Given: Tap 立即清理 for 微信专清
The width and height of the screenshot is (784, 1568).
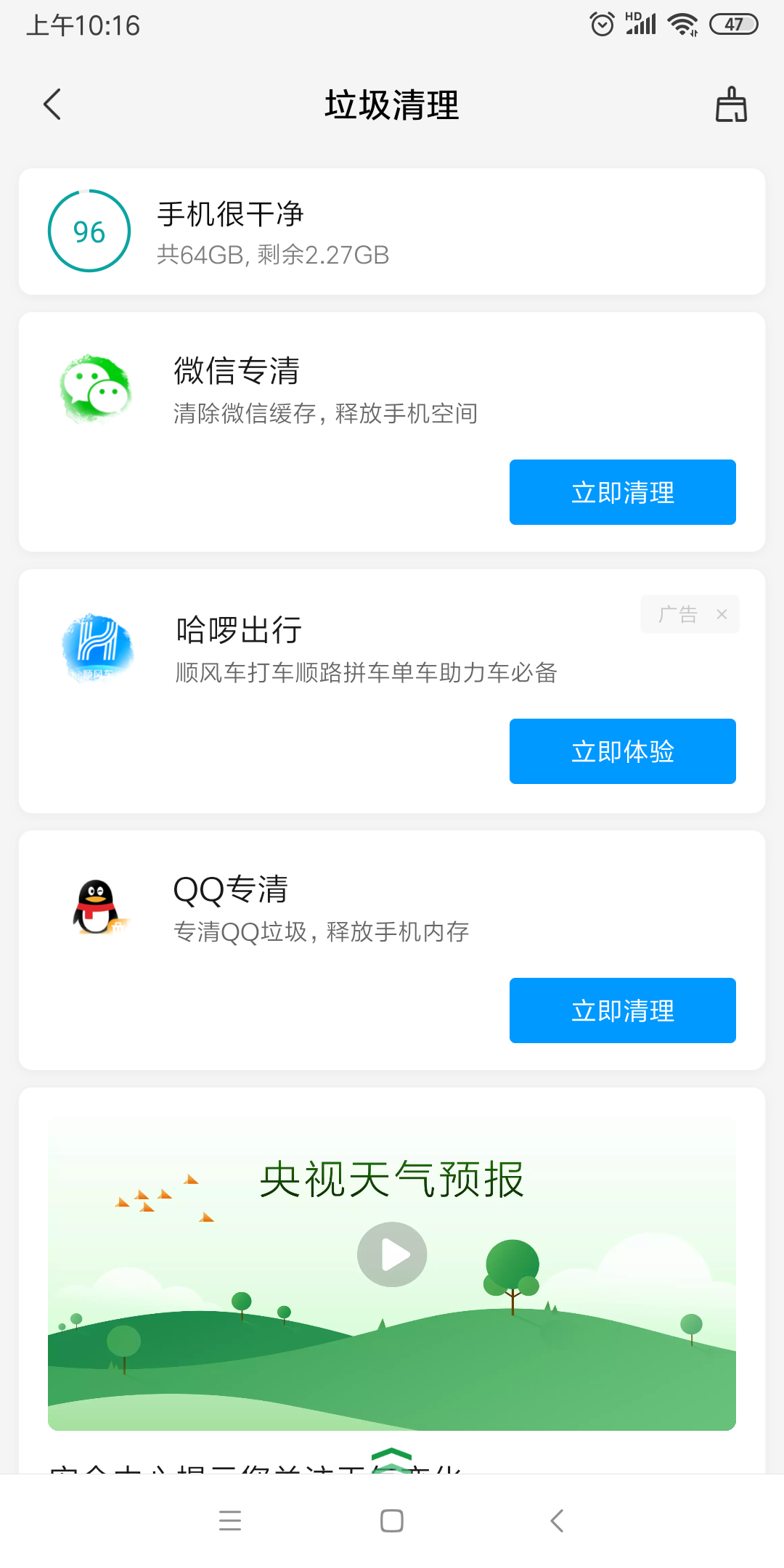Looking at the screenshot, I should [622, 491].
